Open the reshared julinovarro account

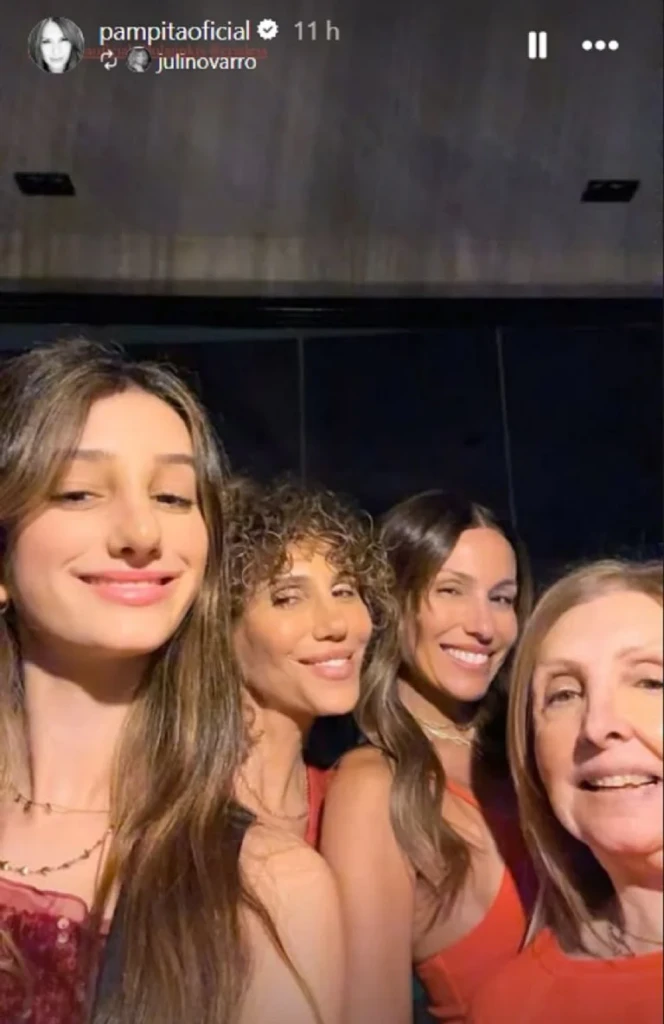pos(205,61)
